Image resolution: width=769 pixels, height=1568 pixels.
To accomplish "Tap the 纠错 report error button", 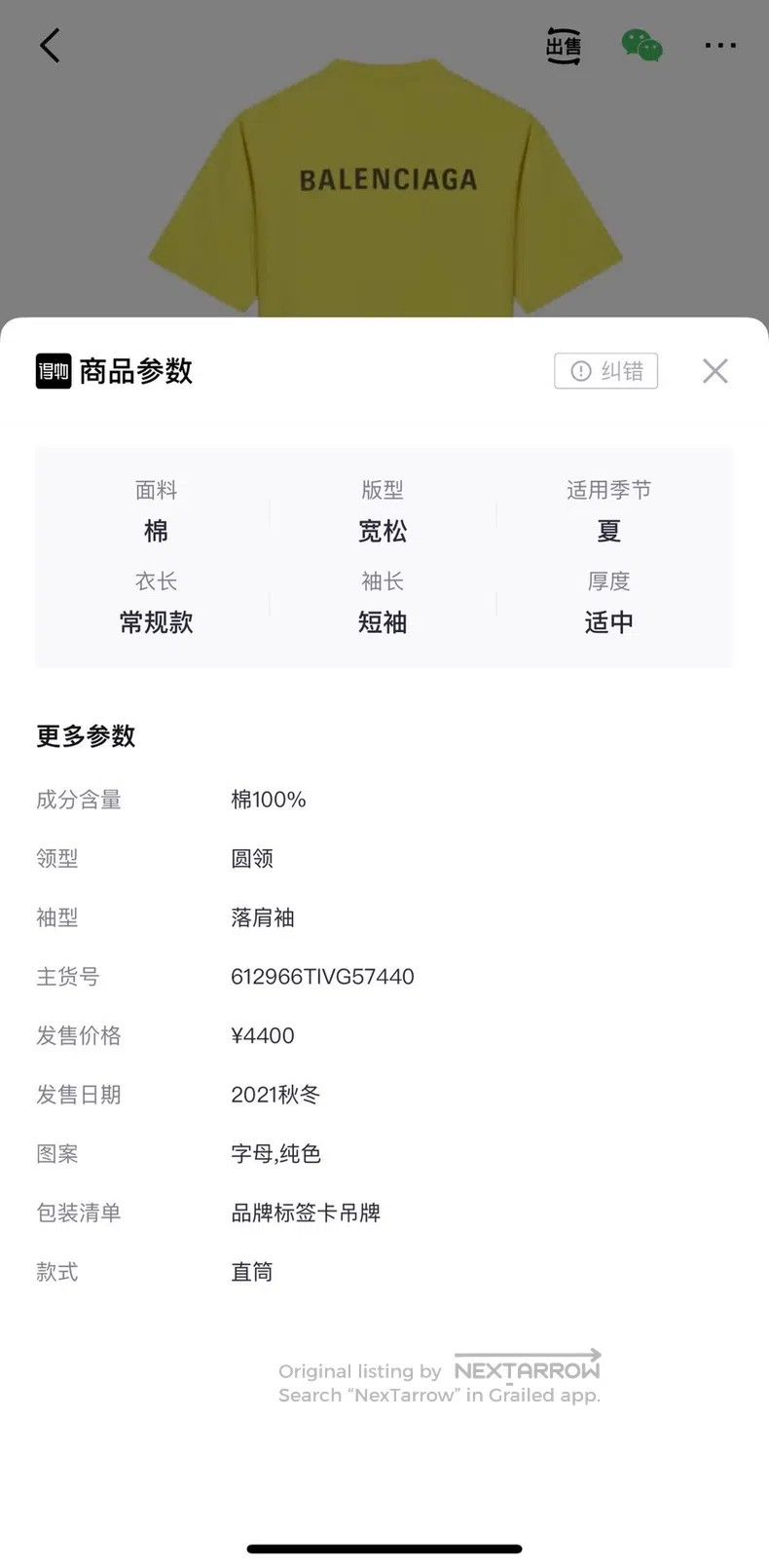I will coord(605,371).
